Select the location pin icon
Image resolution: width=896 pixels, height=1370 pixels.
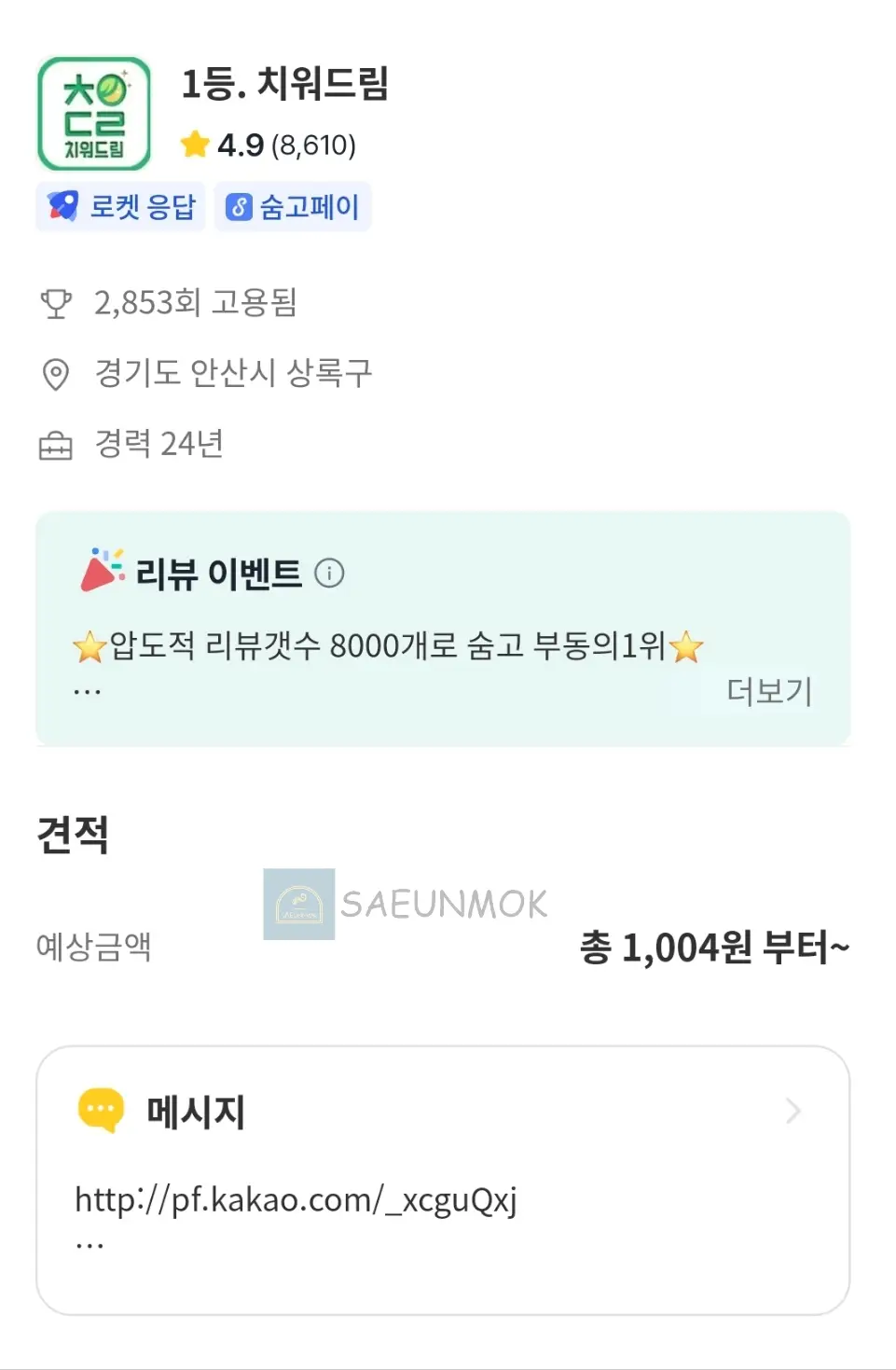click(56, 373)
